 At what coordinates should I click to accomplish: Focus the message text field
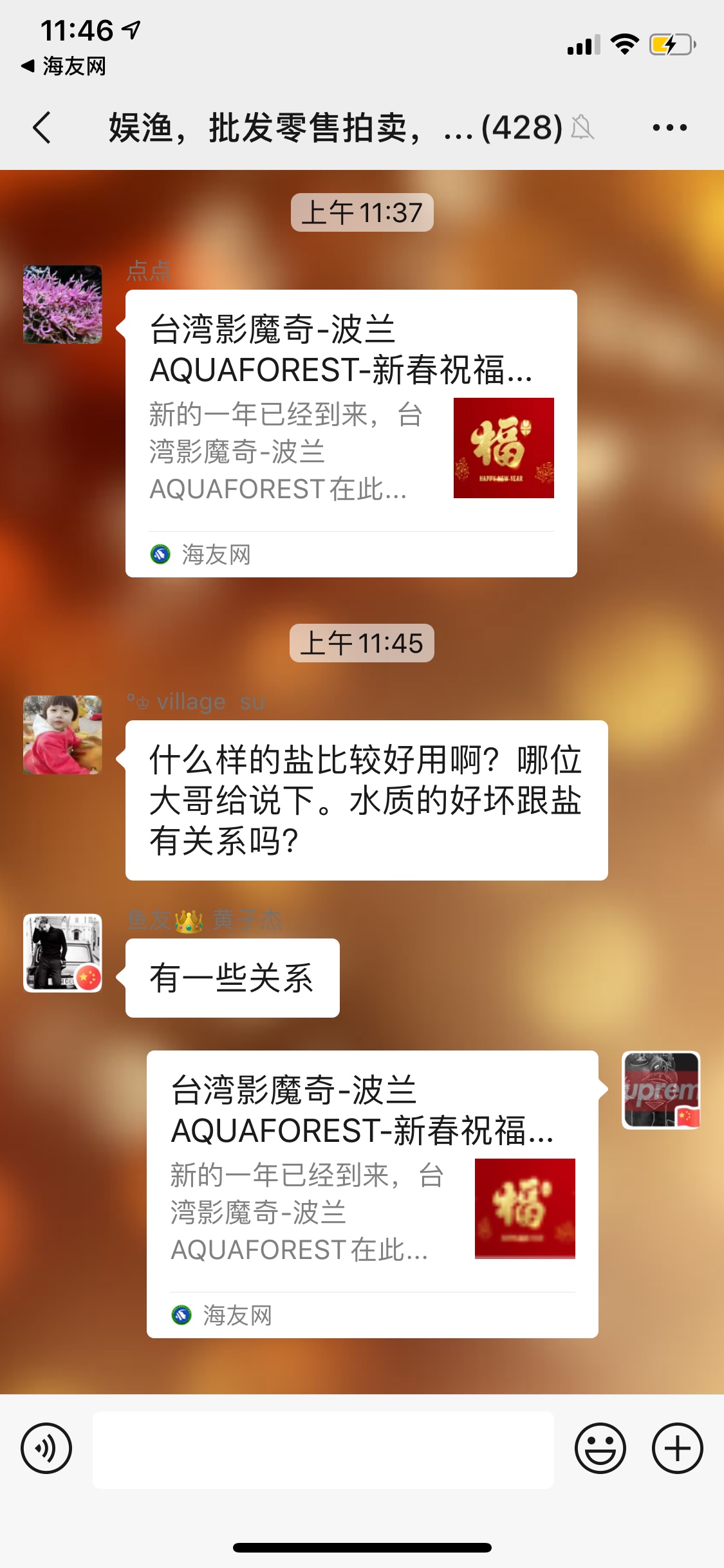click(x=323, y=1450)
